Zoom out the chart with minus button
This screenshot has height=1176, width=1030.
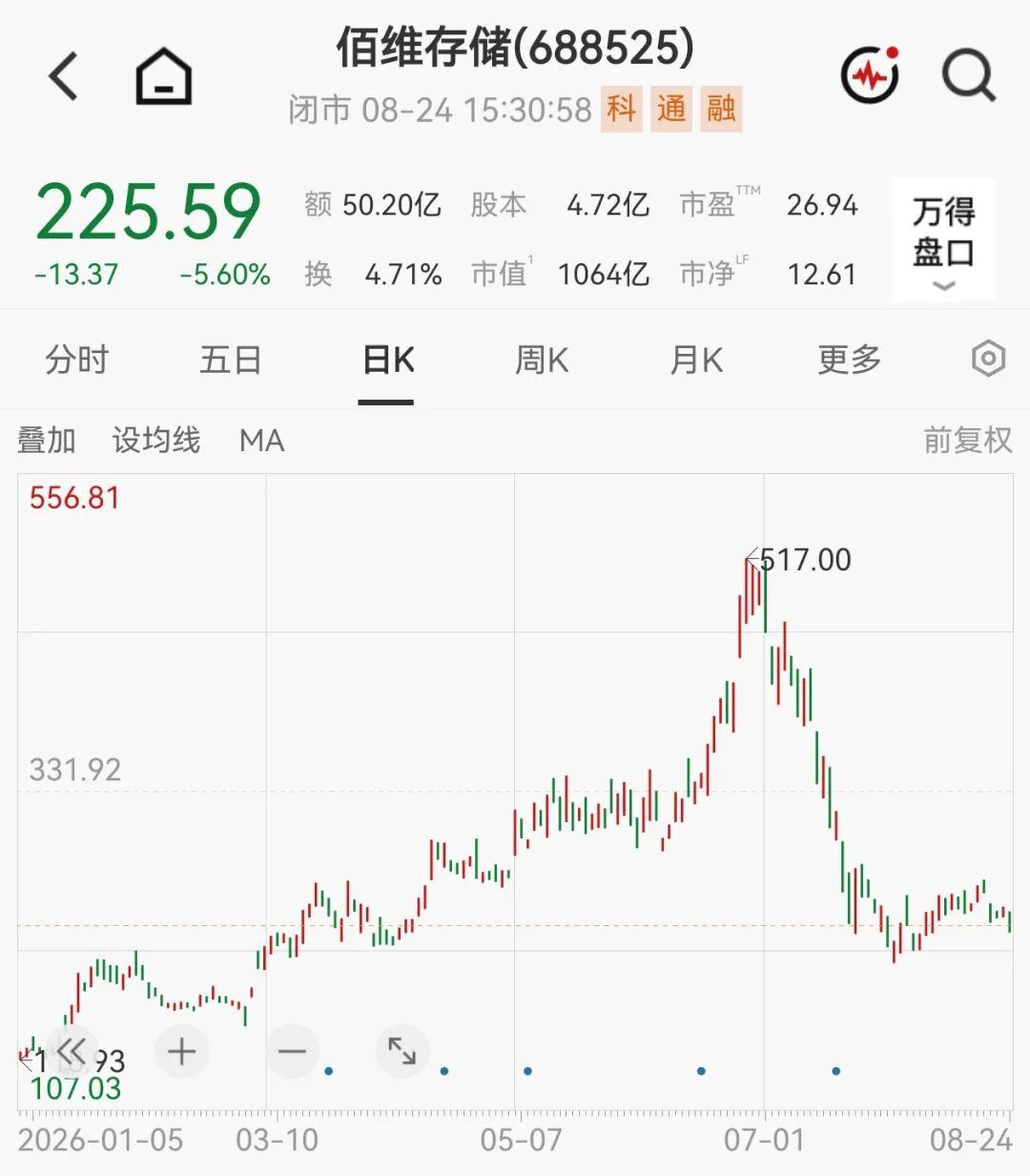coord(292,1052)
